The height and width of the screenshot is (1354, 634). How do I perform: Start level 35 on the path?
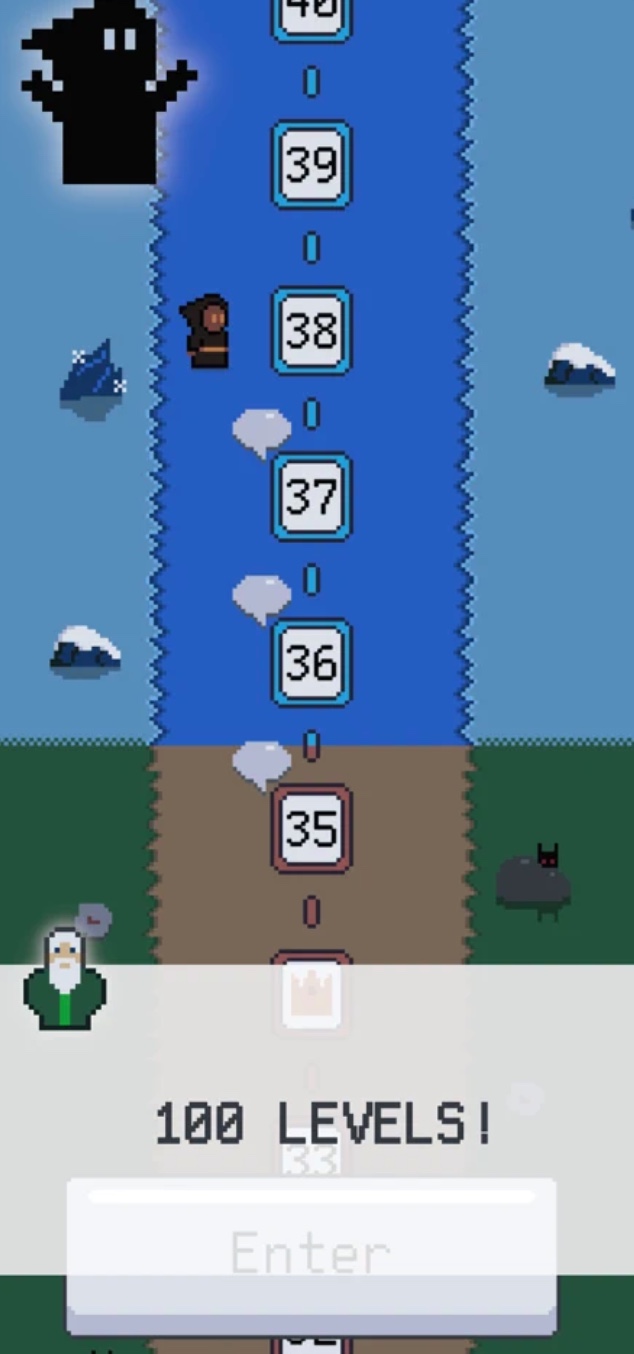tap(311, 828)
